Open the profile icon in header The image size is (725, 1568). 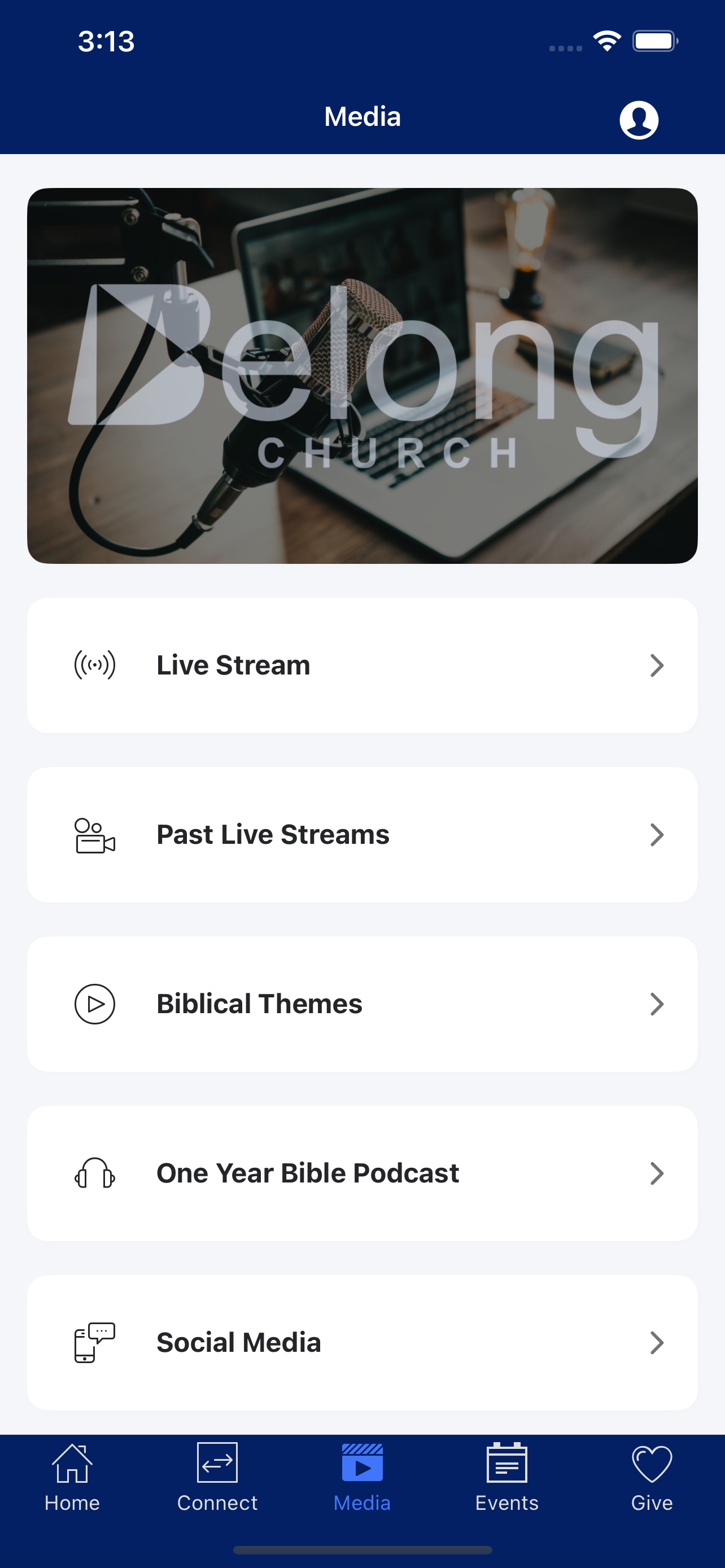(x=639, y=120)
